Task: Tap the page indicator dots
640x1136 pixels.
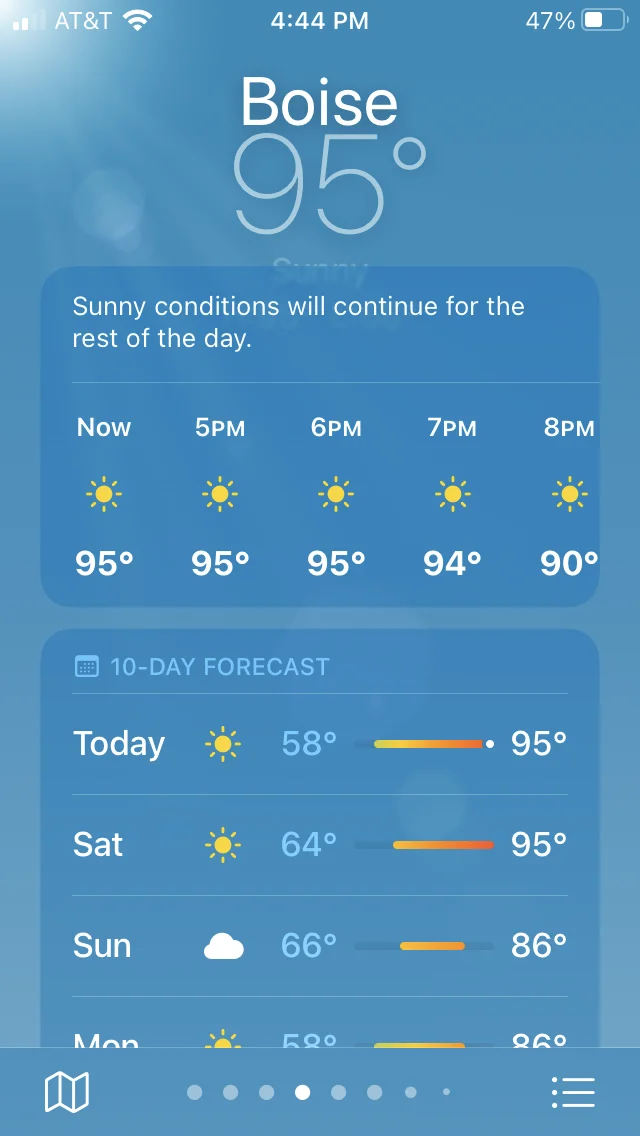Action: 320,1092
